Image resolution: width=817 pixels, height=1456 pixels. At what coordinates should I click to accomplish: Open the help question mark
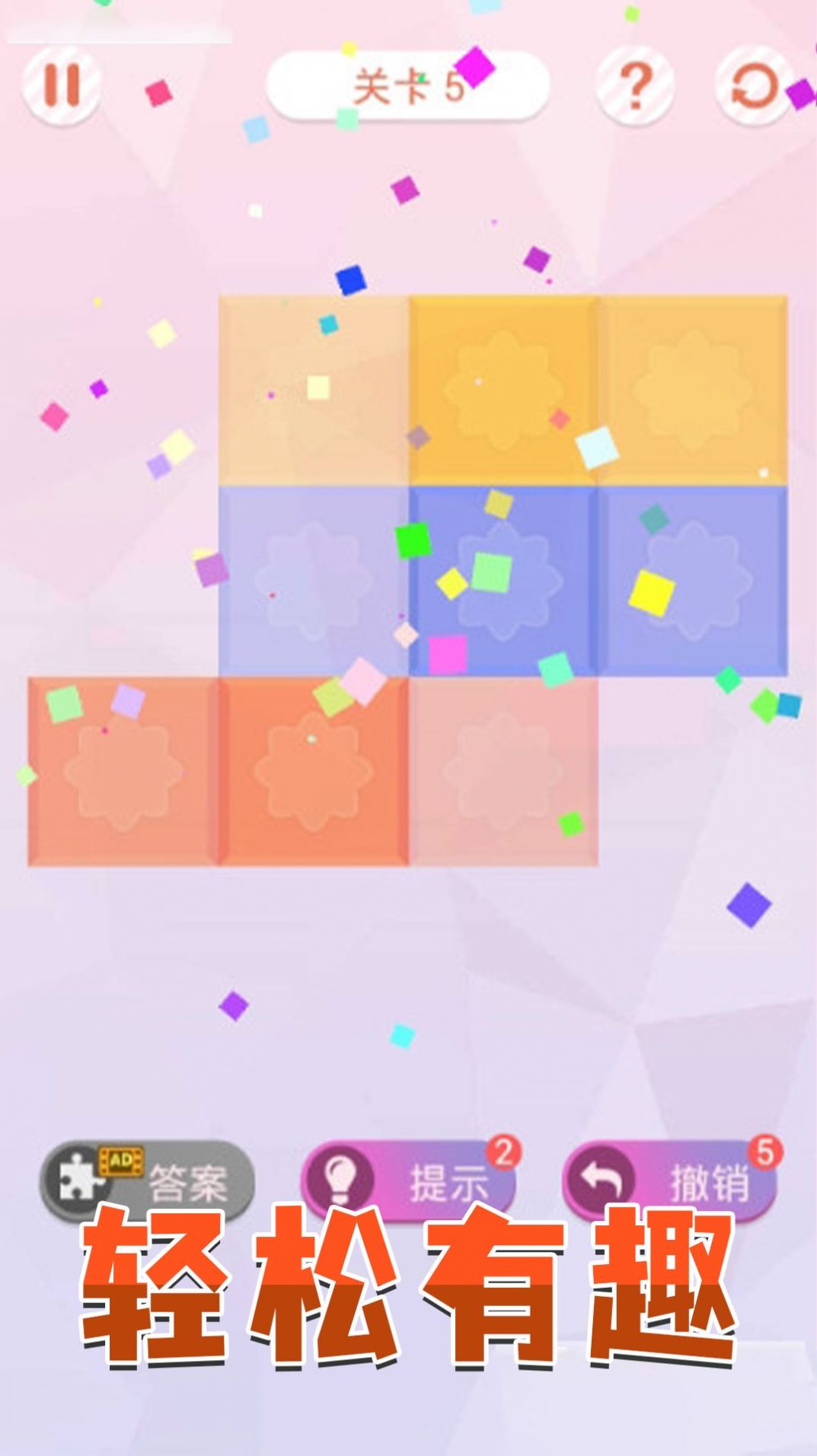coord(635,84)
